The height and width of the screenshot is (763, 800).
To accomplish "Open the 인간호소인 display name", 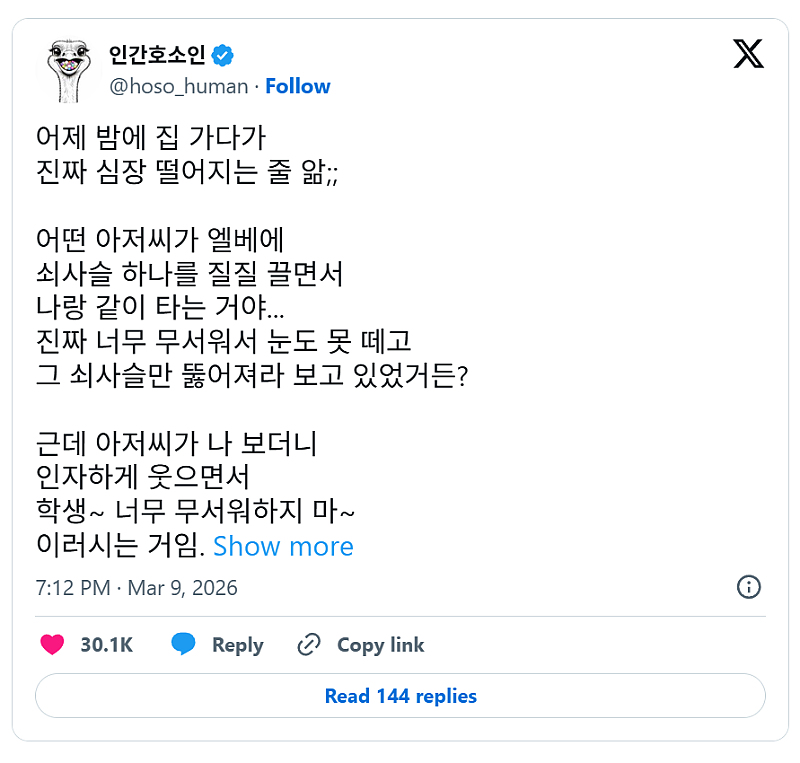I will pos(156,54).
